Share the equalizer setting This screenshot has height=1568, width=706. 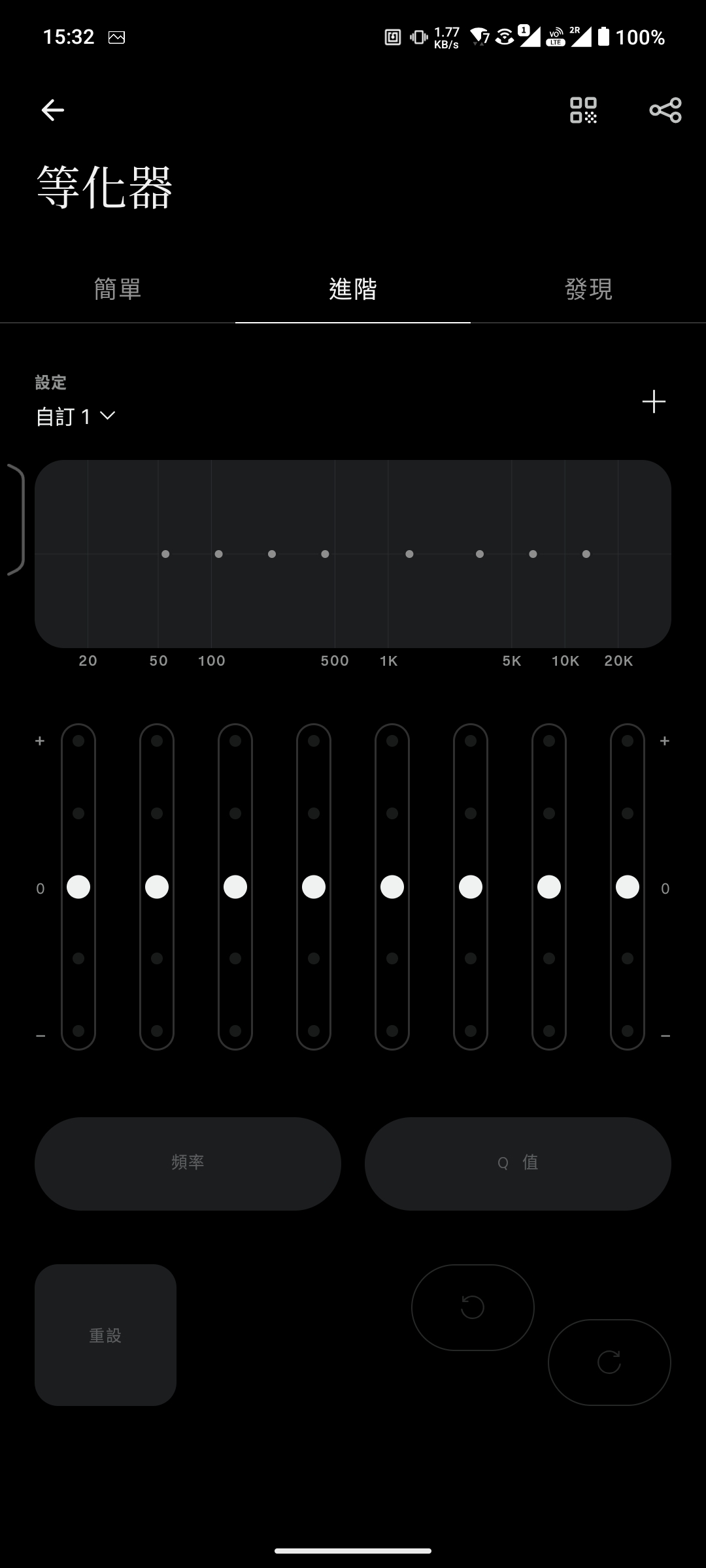tap(665, 110)
